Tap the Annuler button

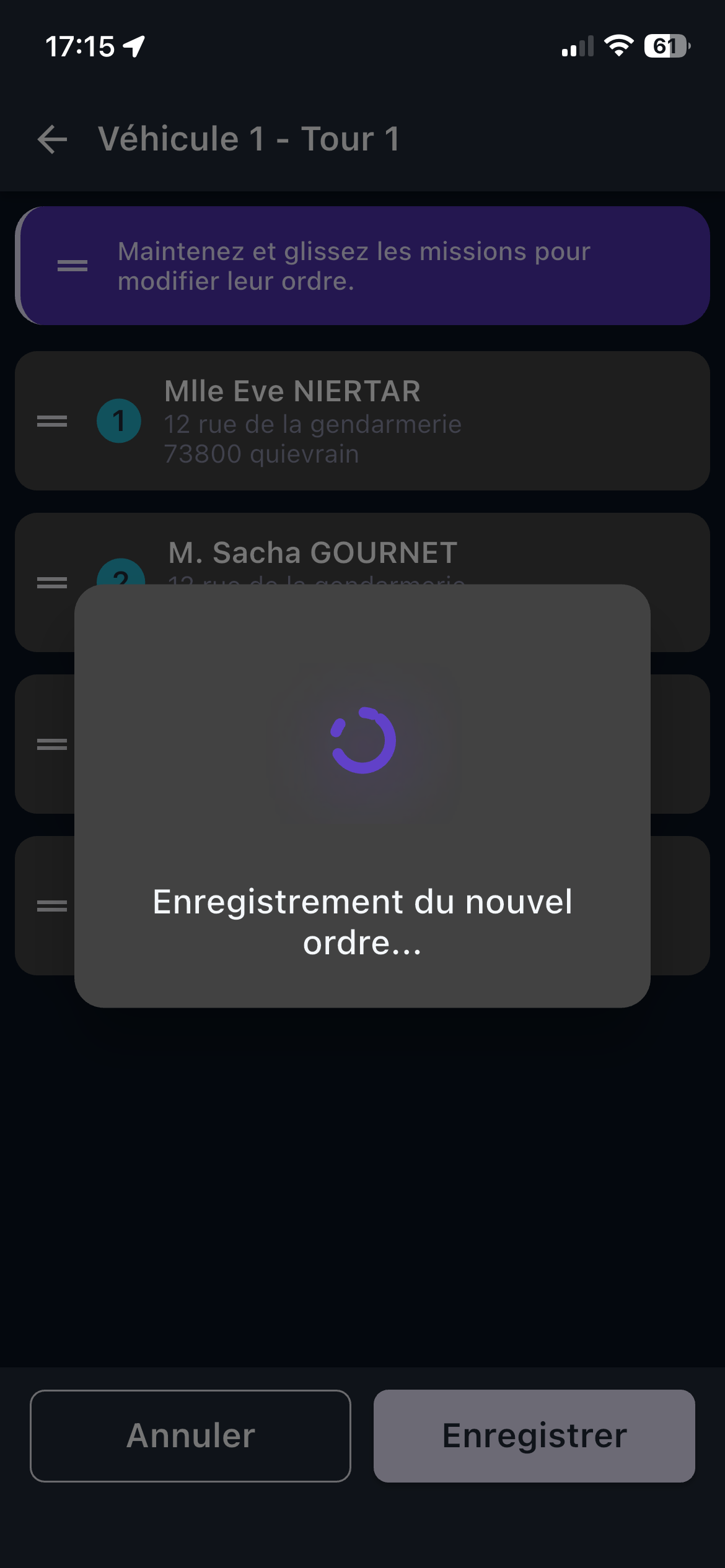click(190, 1435)
